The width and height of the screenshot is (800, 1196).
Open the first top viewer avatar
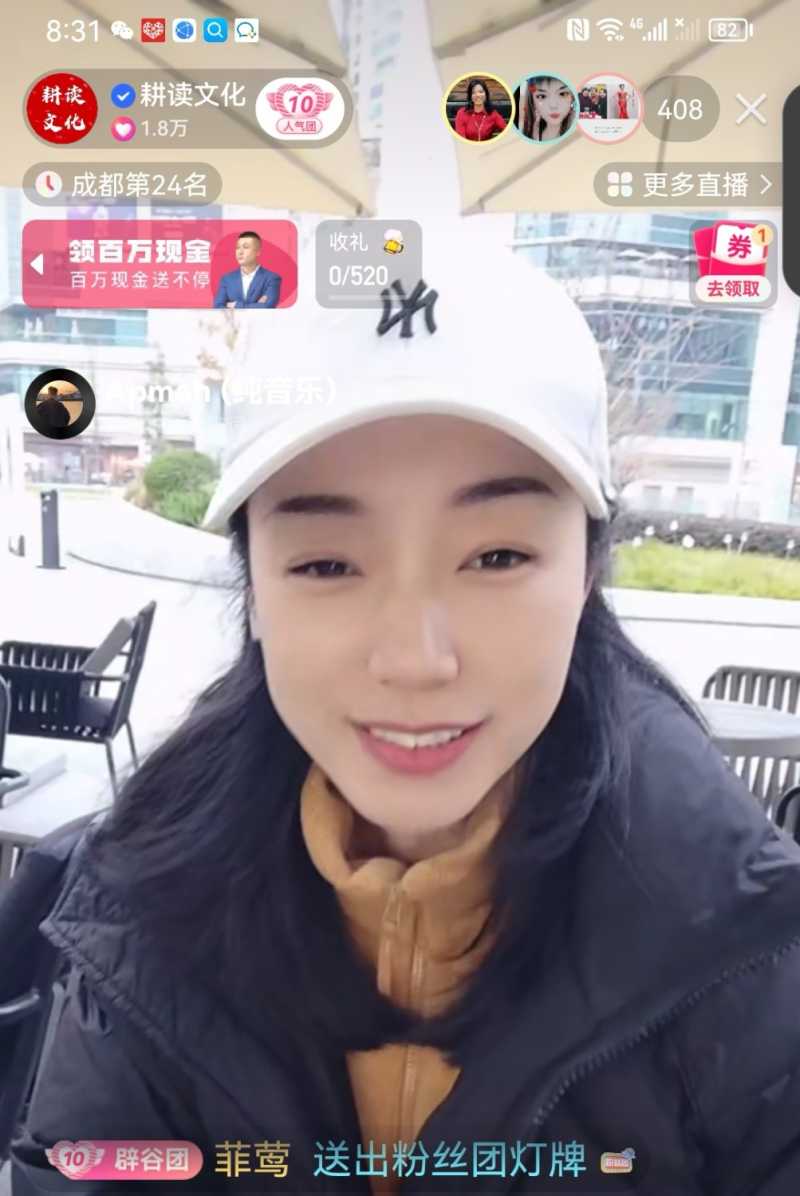[x=478, y=108]
